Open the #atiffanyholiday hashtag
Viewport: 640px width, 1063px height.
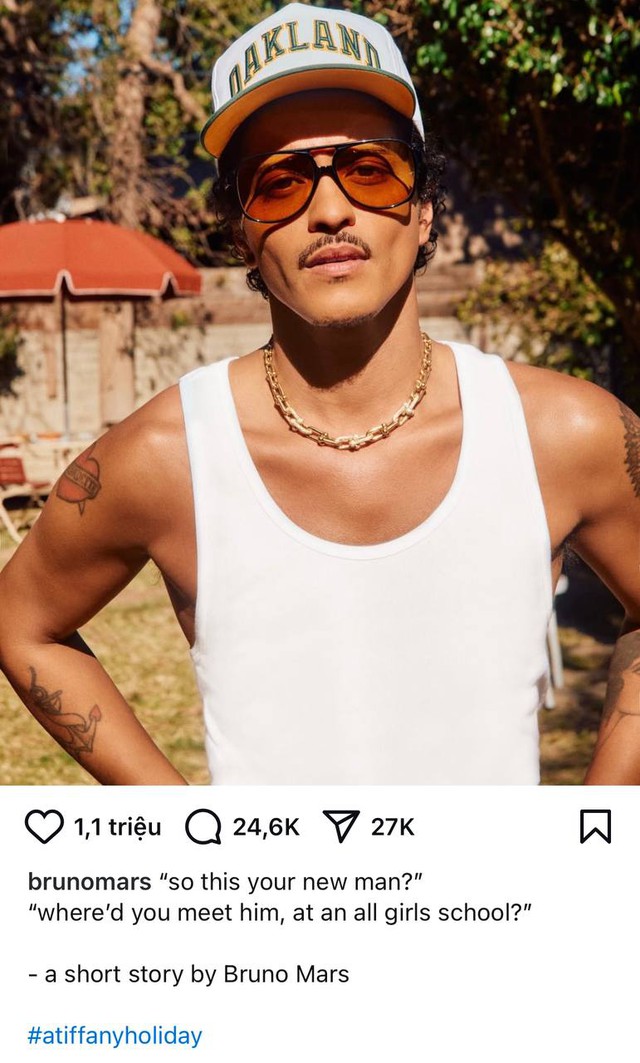tap(115, 1035)
